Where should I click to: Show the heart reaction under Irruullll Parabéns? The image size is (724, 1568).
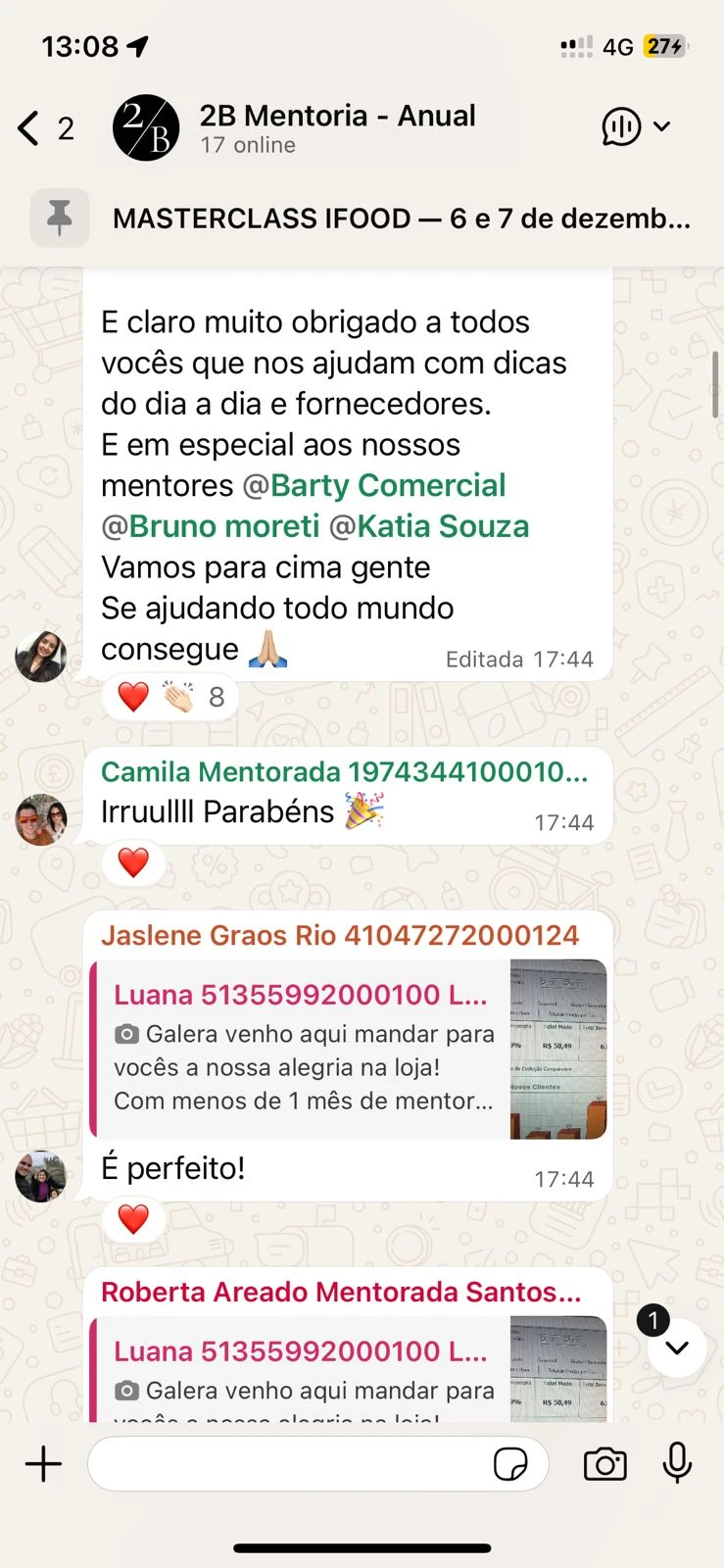(133, 862)
